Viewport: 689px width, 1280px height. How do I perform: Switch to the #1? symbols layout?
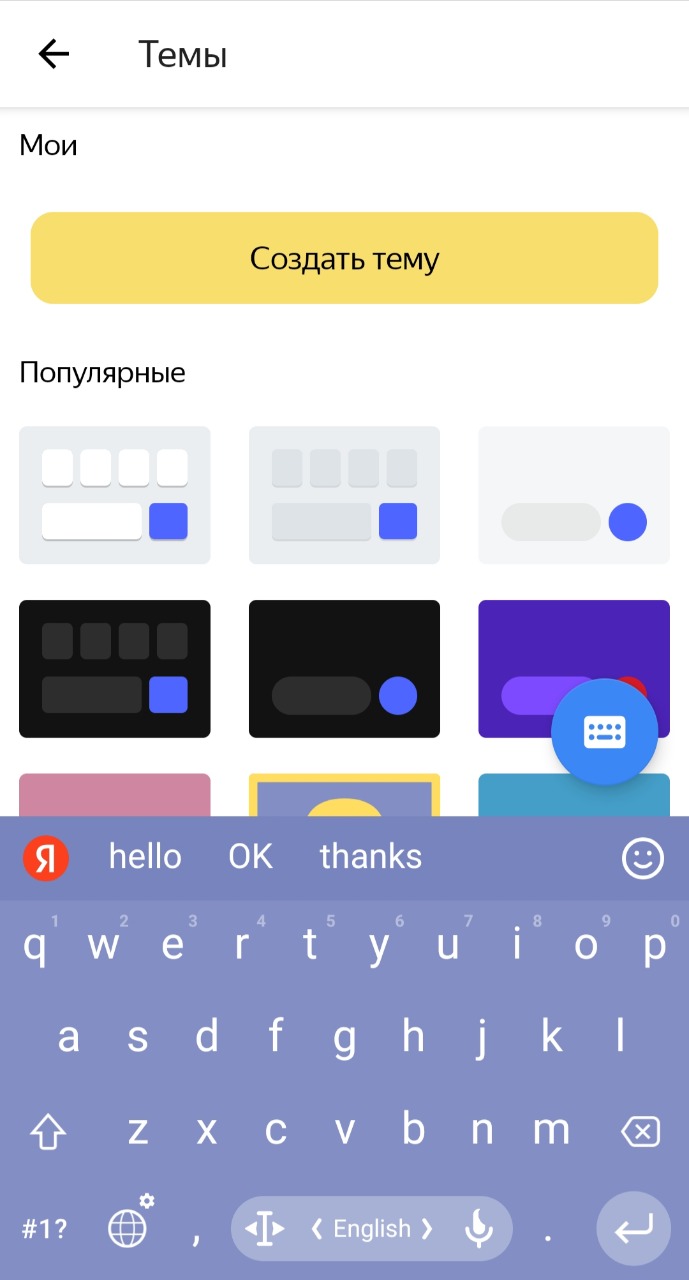[45, 1229]
